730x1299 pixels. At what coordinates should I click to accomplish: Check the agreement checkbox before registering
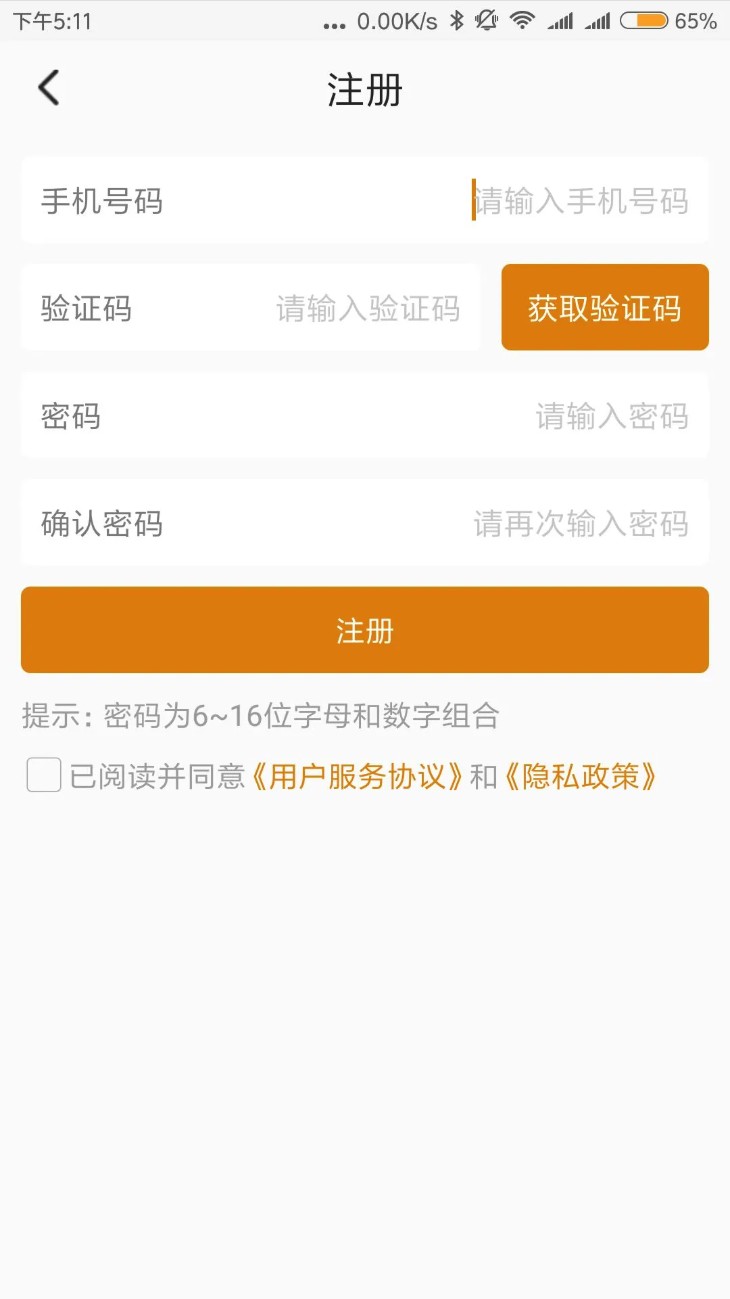point(42,775)
